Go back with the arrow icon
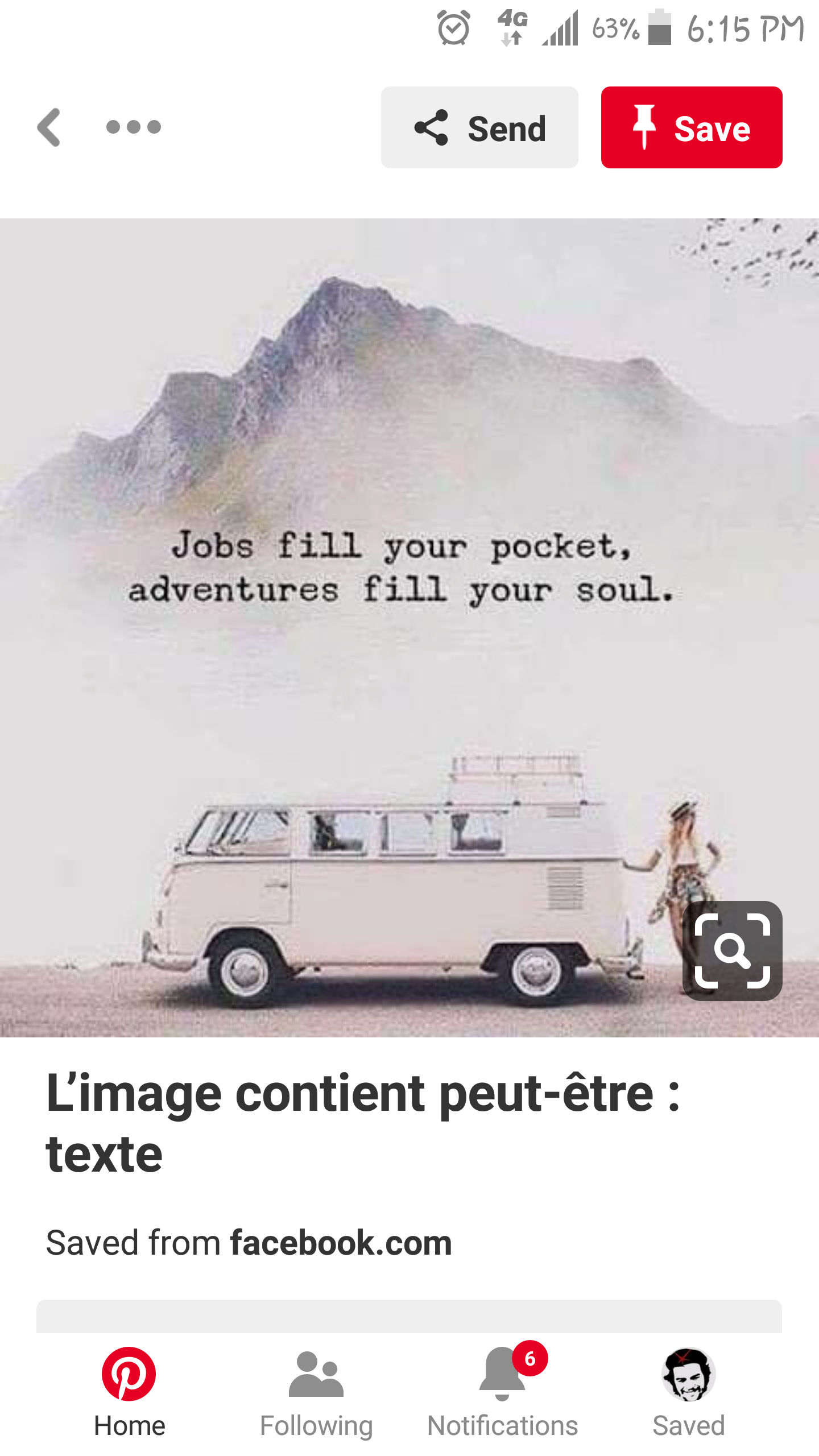The height and width of the screenshot is (1456, 819). (x=49, y=127)
